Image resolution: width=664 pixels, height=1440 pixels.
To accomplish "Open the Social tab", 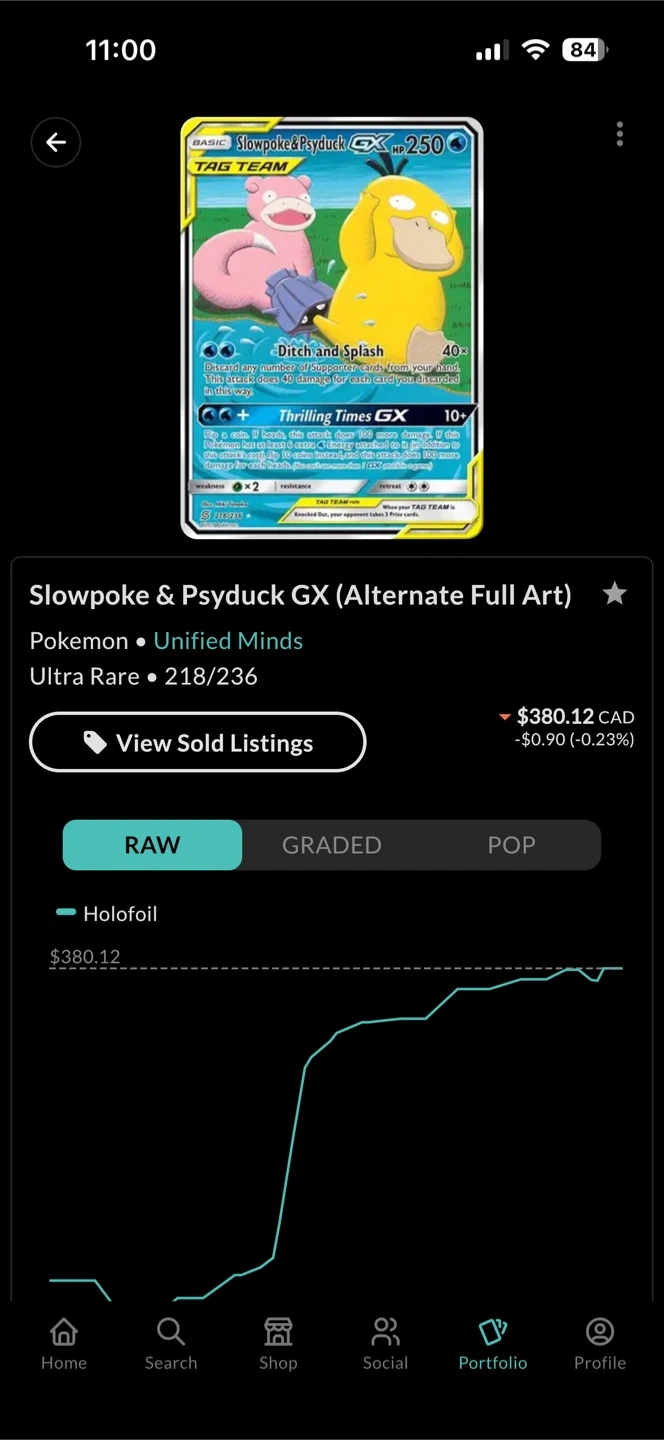I will (385, 1343).
